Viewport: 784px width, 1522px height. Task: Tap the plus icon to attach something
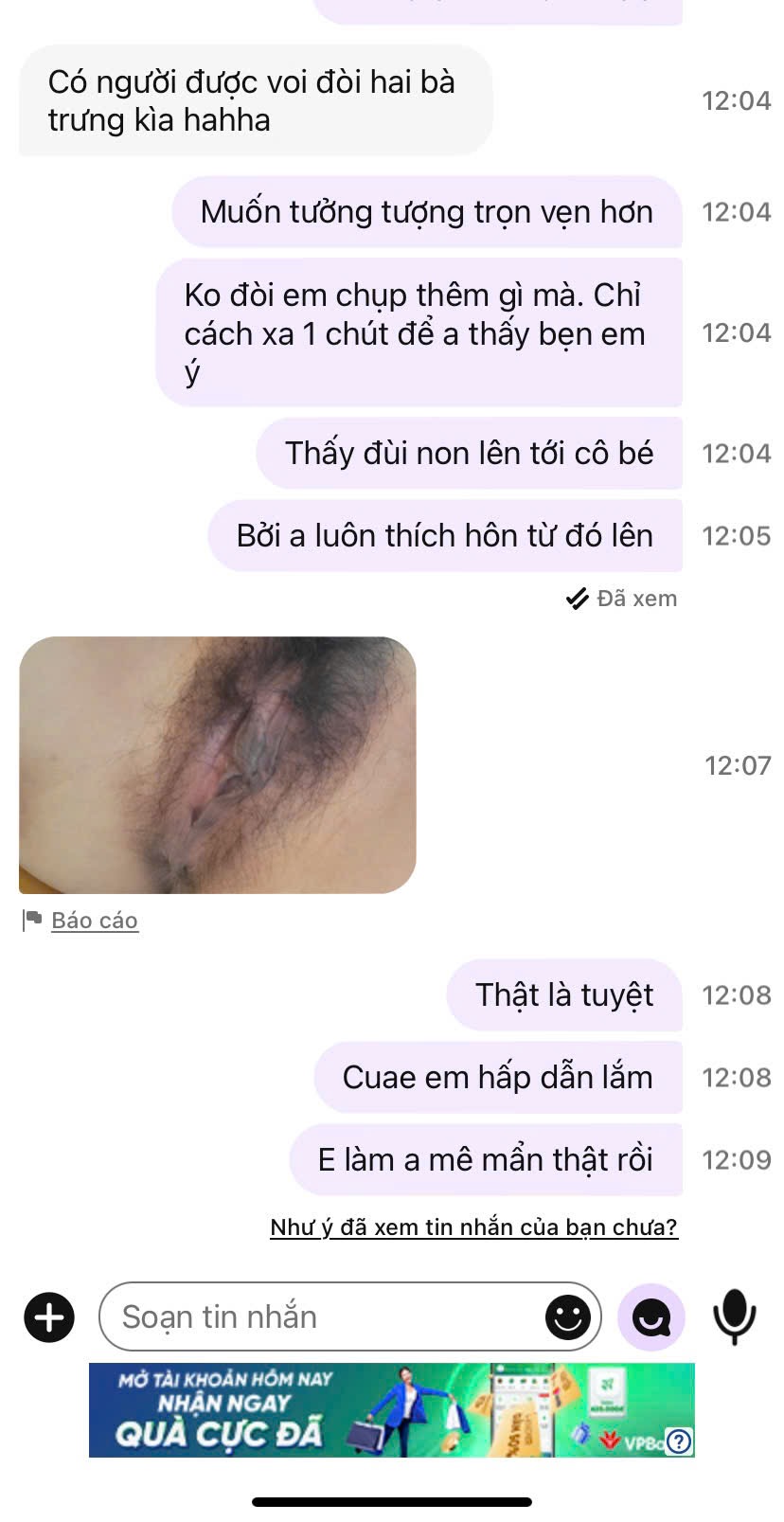click(x=49, y=1316)
